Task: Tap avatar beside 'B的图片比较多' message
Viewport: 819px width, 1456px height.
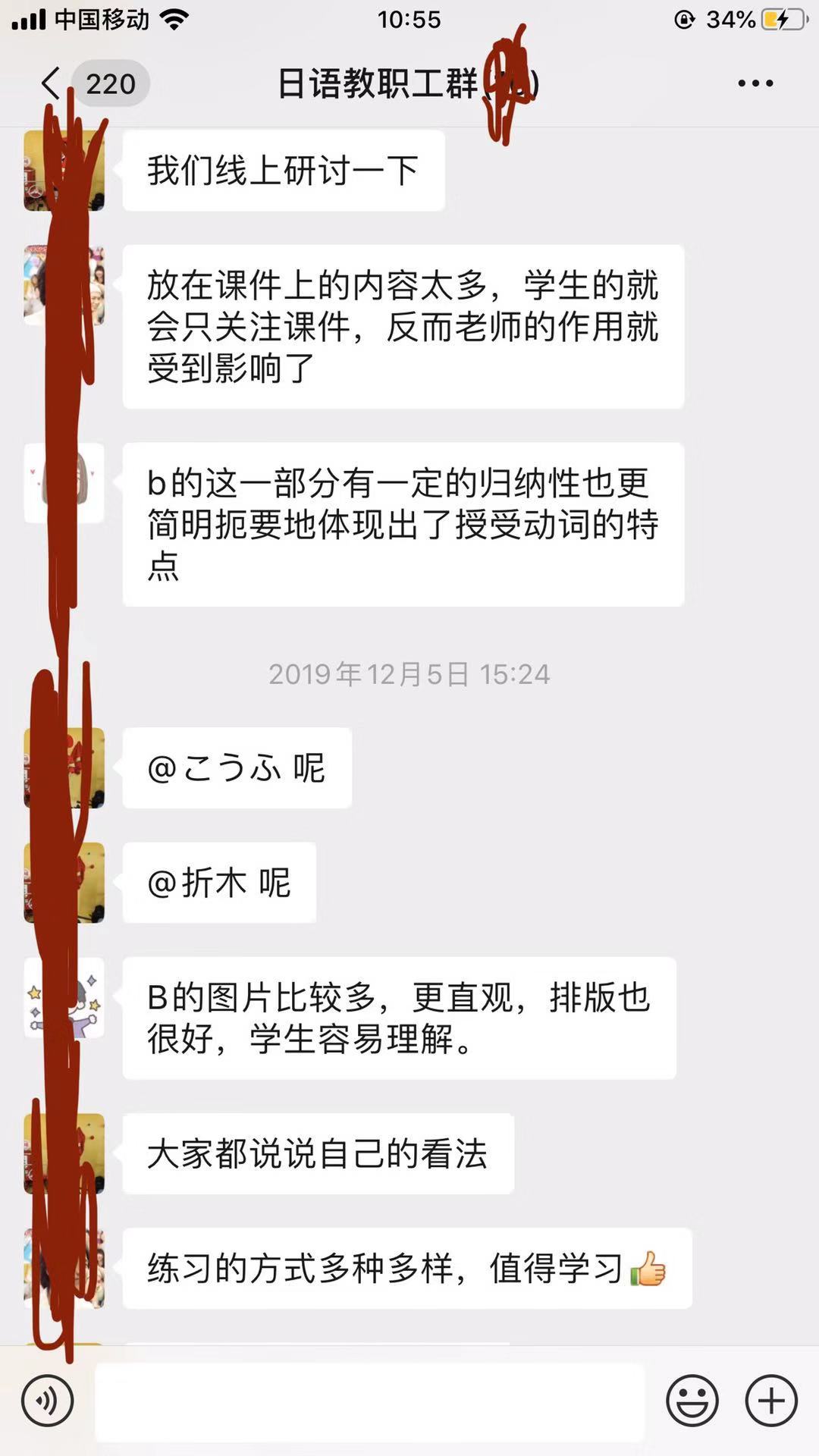Action: pos(64,997)
